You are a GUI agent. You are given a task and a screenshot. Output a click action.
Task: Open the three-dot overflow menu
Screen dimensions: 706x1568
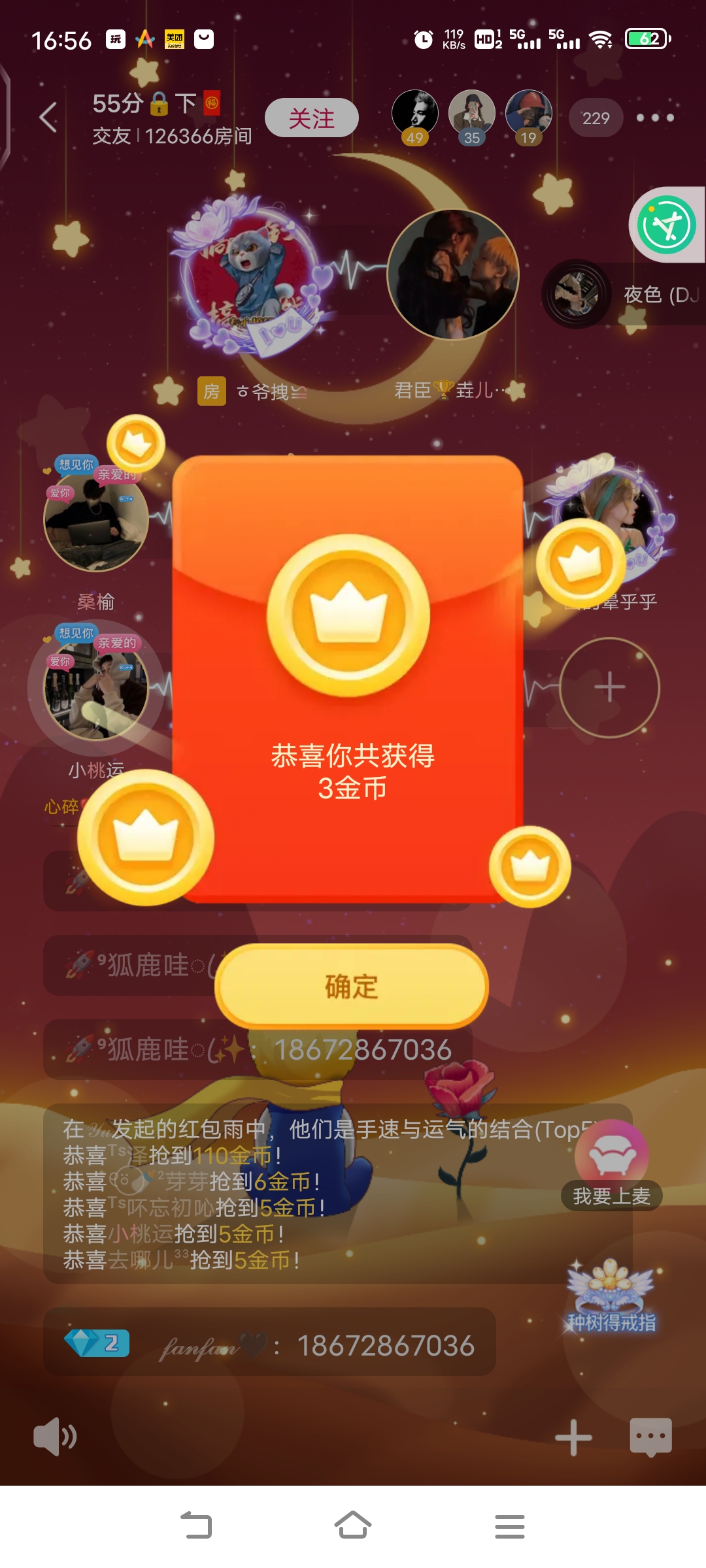point(654,118)
